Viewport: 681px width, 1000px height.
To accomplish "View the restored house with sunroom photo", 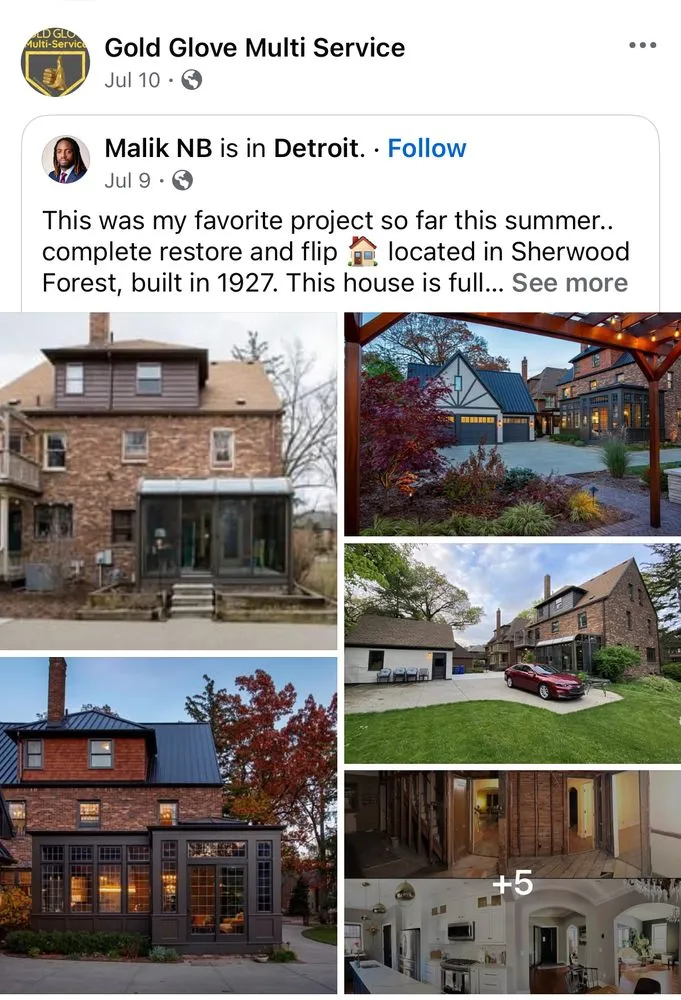I will pyautogui.click(x=168, y=825).
